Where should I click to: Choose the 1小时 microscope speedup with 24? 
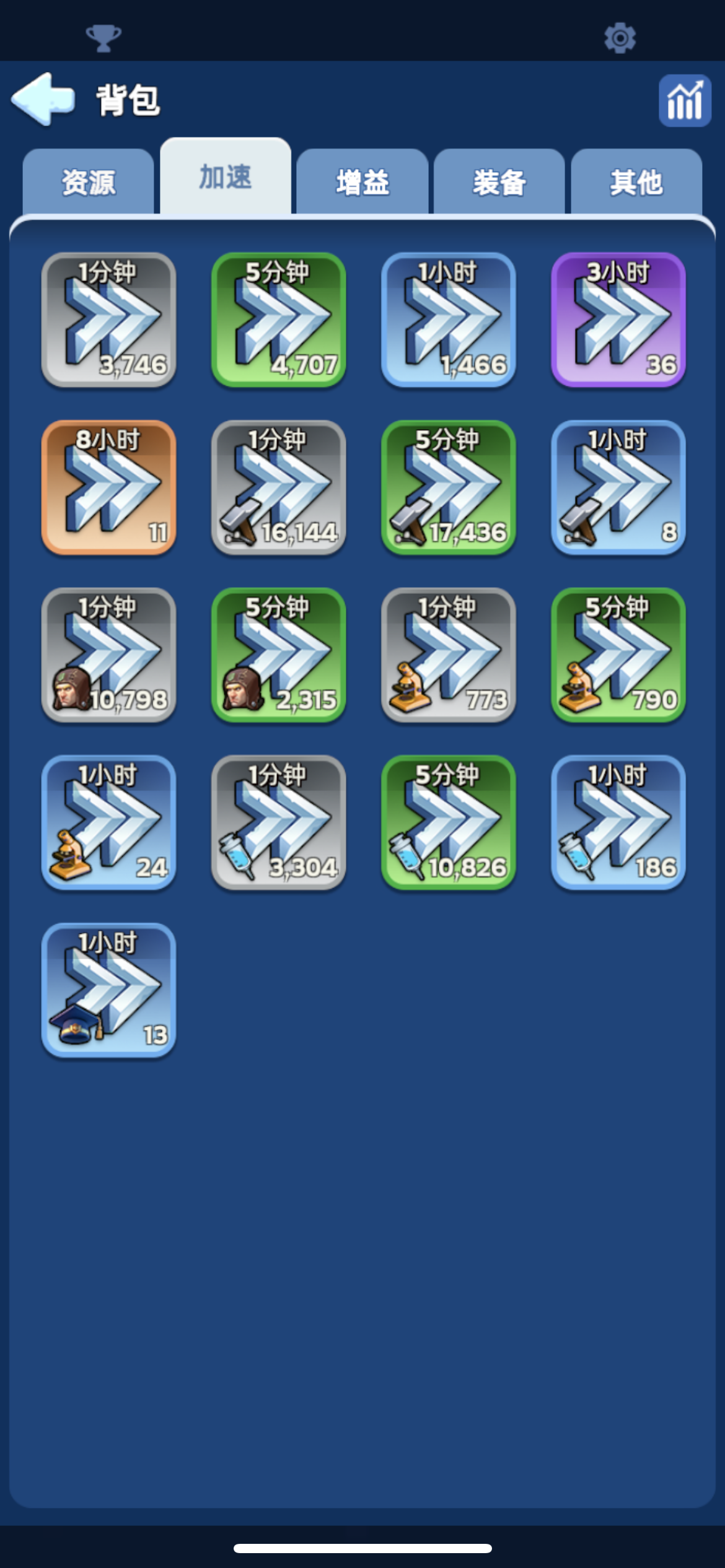[x=108, y=822]
